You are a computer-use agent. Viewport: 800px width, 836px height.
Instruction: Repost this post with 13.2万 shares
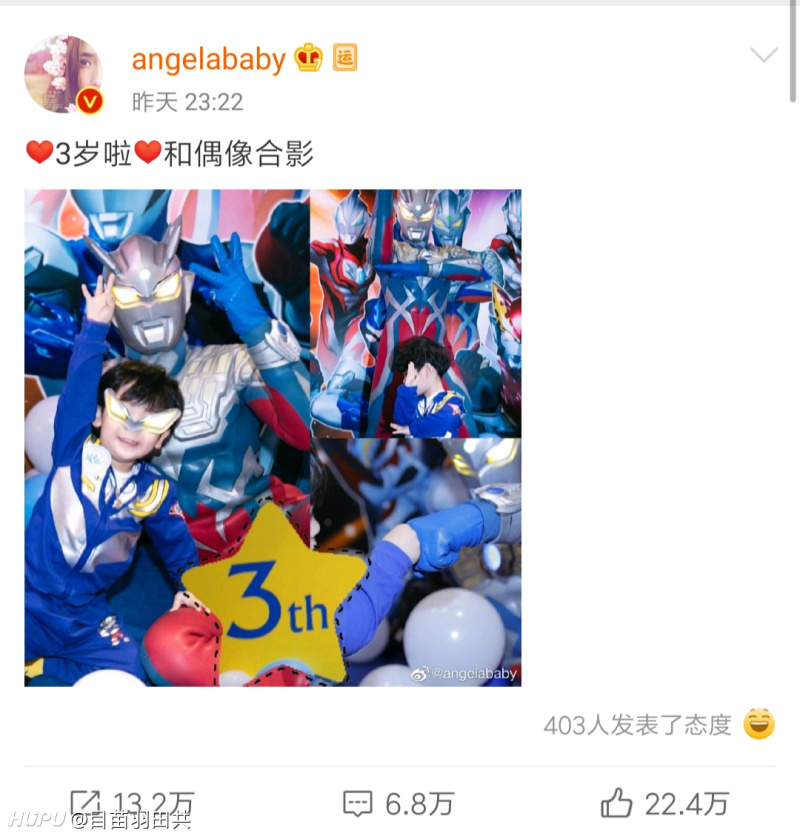click(131, 803)
